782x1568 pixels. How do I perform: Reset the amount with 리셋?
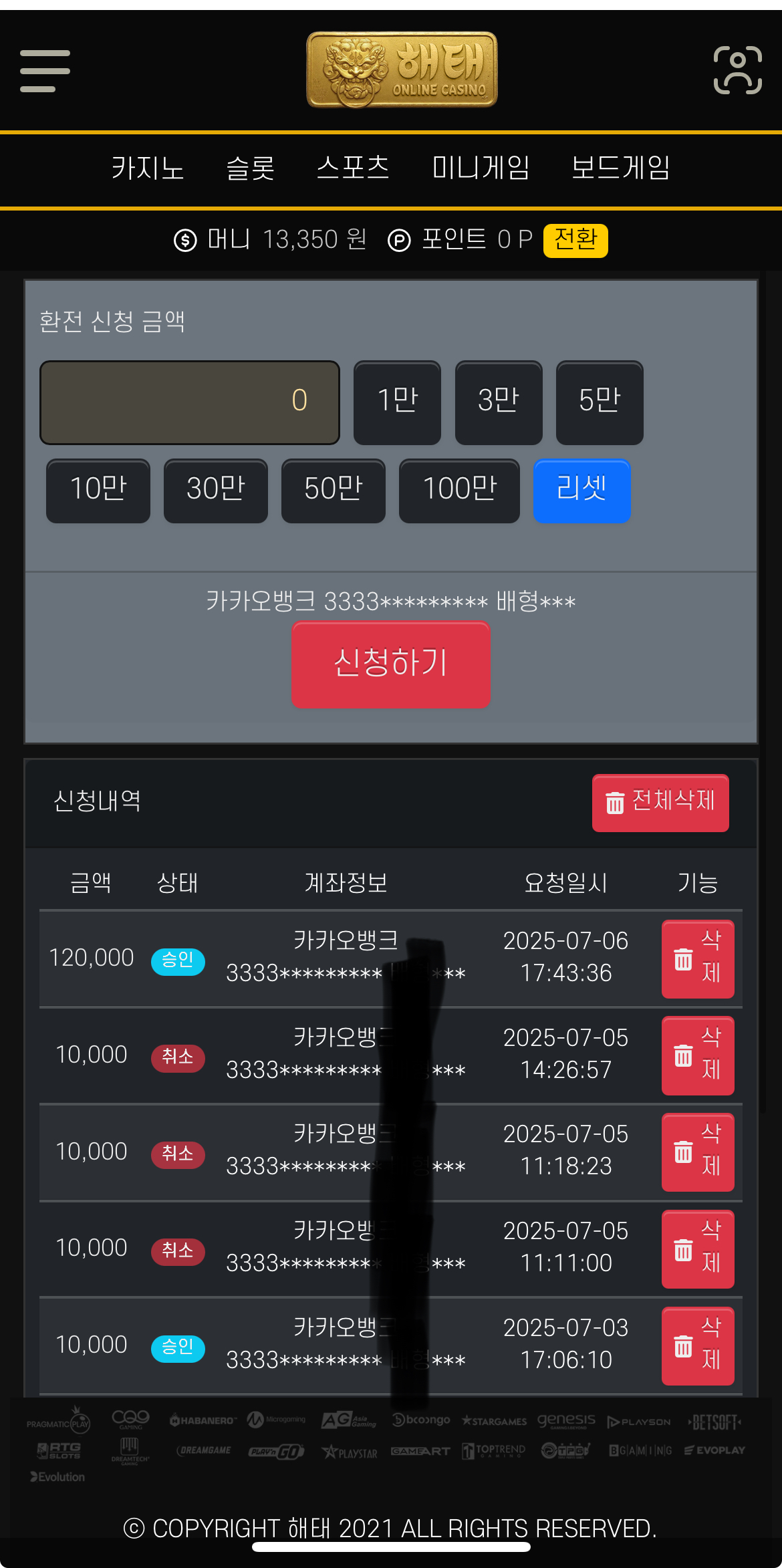coord(581,491)
